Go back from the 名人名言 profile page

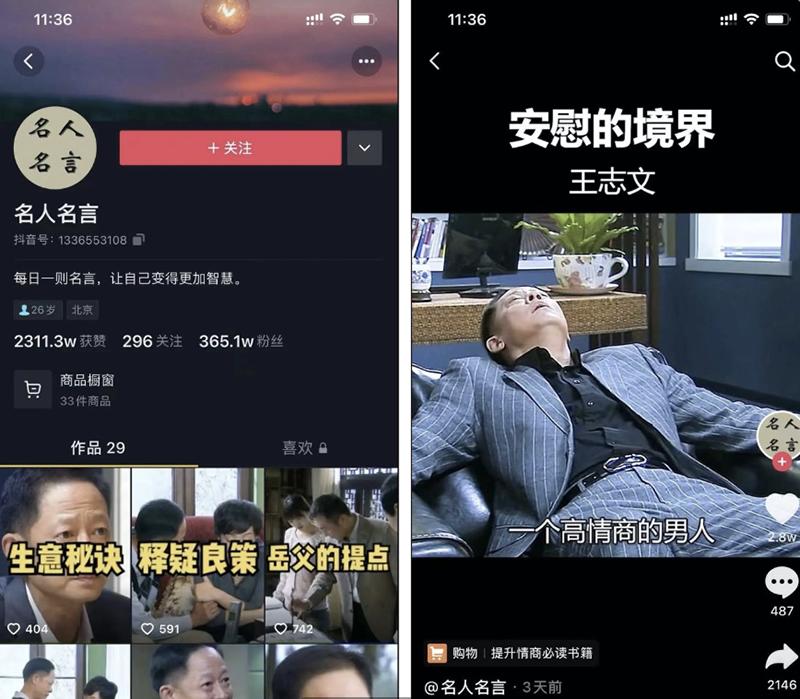pyautogui.click(x=28, y=61)
